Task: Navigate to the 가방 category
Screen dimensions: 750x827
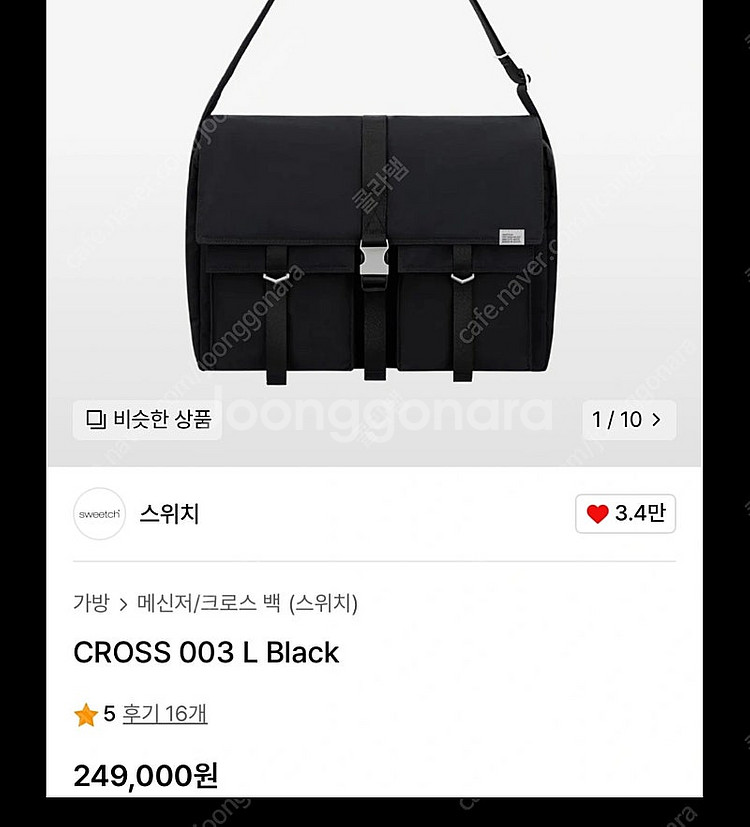Action: 89,603
